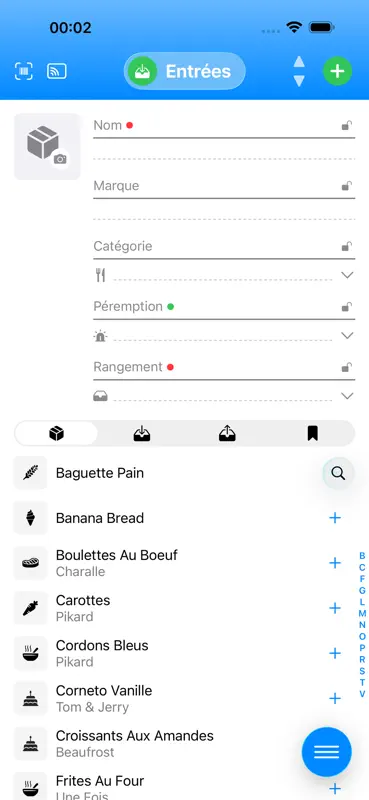Open the floating blue menu button

pos(327,752)
